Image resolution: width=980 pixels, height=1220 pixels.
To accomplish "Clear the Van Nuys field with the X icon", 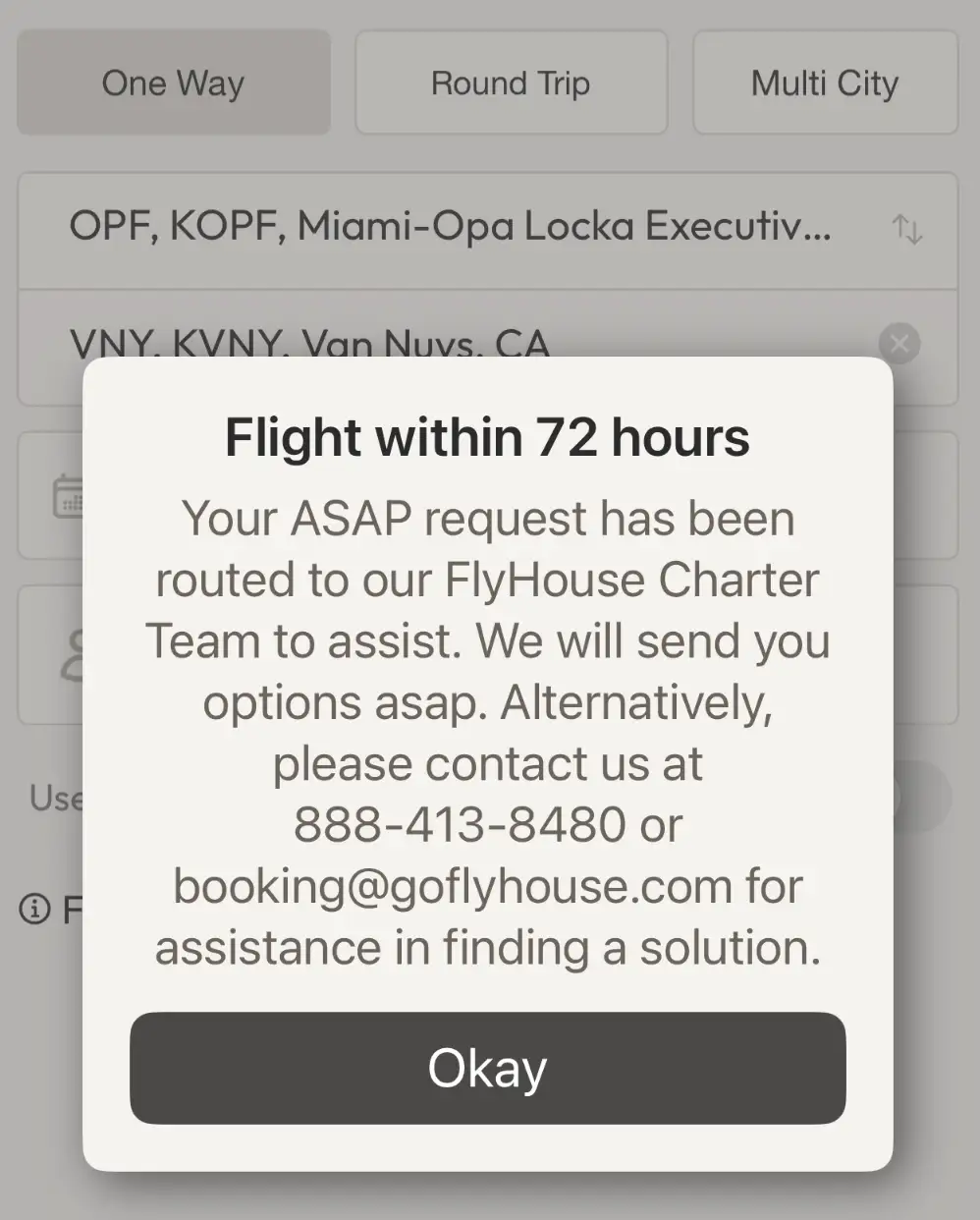I will pos(898,343).
